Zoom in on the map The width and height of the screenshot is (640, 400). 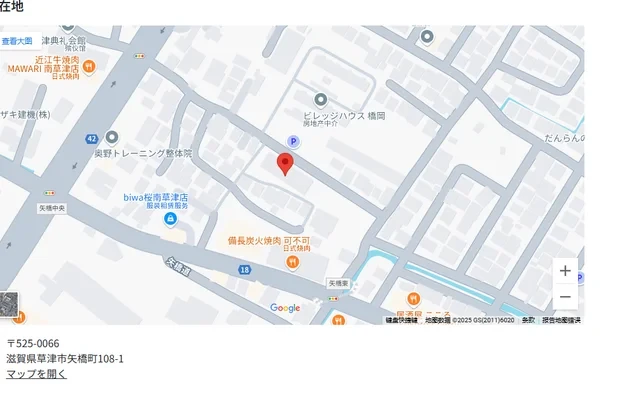coord(565,271)
